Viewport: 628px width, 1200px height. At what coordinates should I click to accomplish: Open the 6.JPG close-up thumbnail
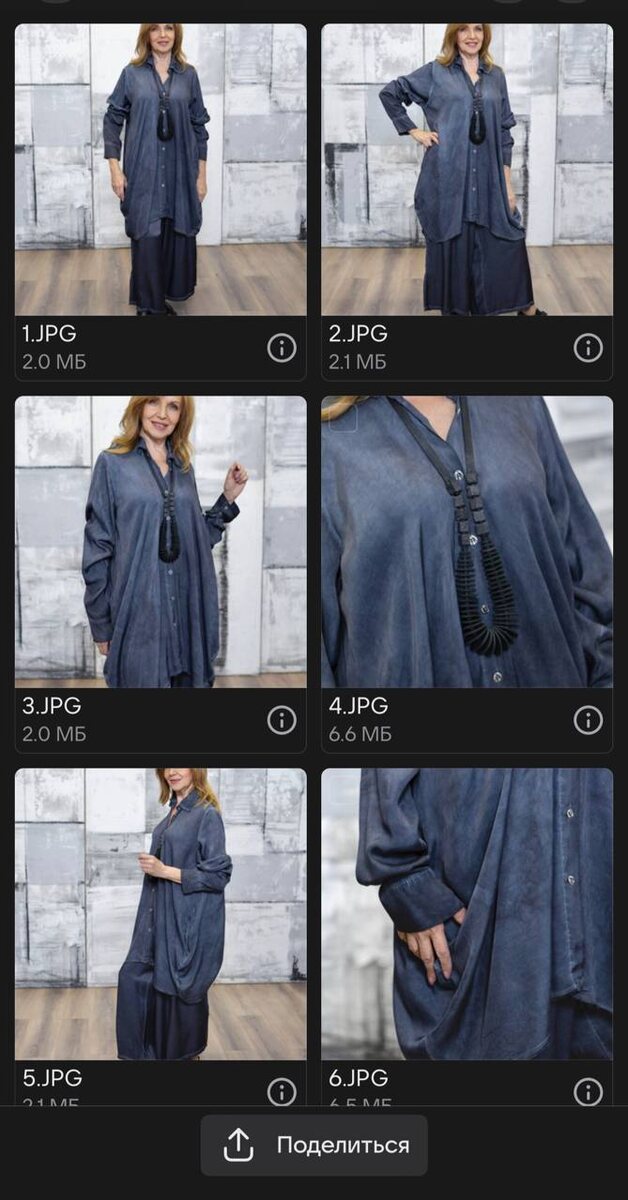[x=467, y=914]
